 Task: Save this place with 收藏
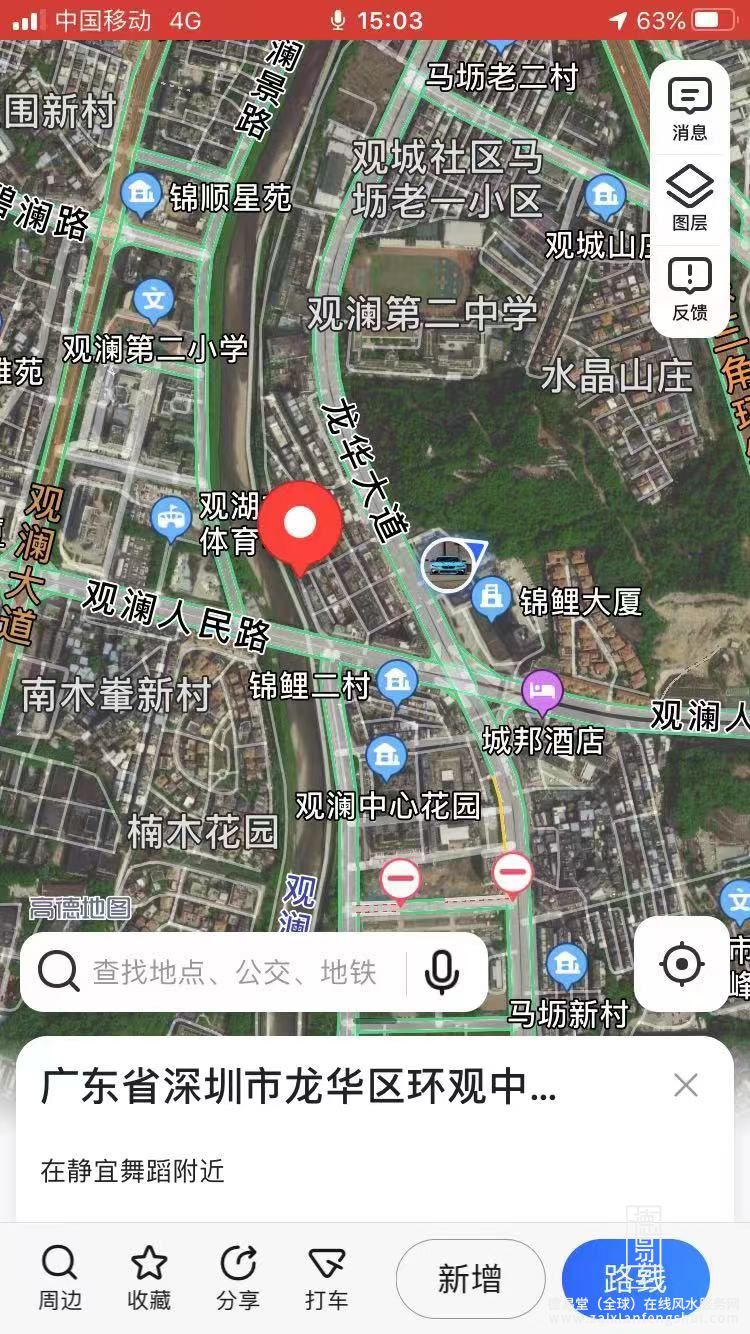click(x=149, y=1278)
